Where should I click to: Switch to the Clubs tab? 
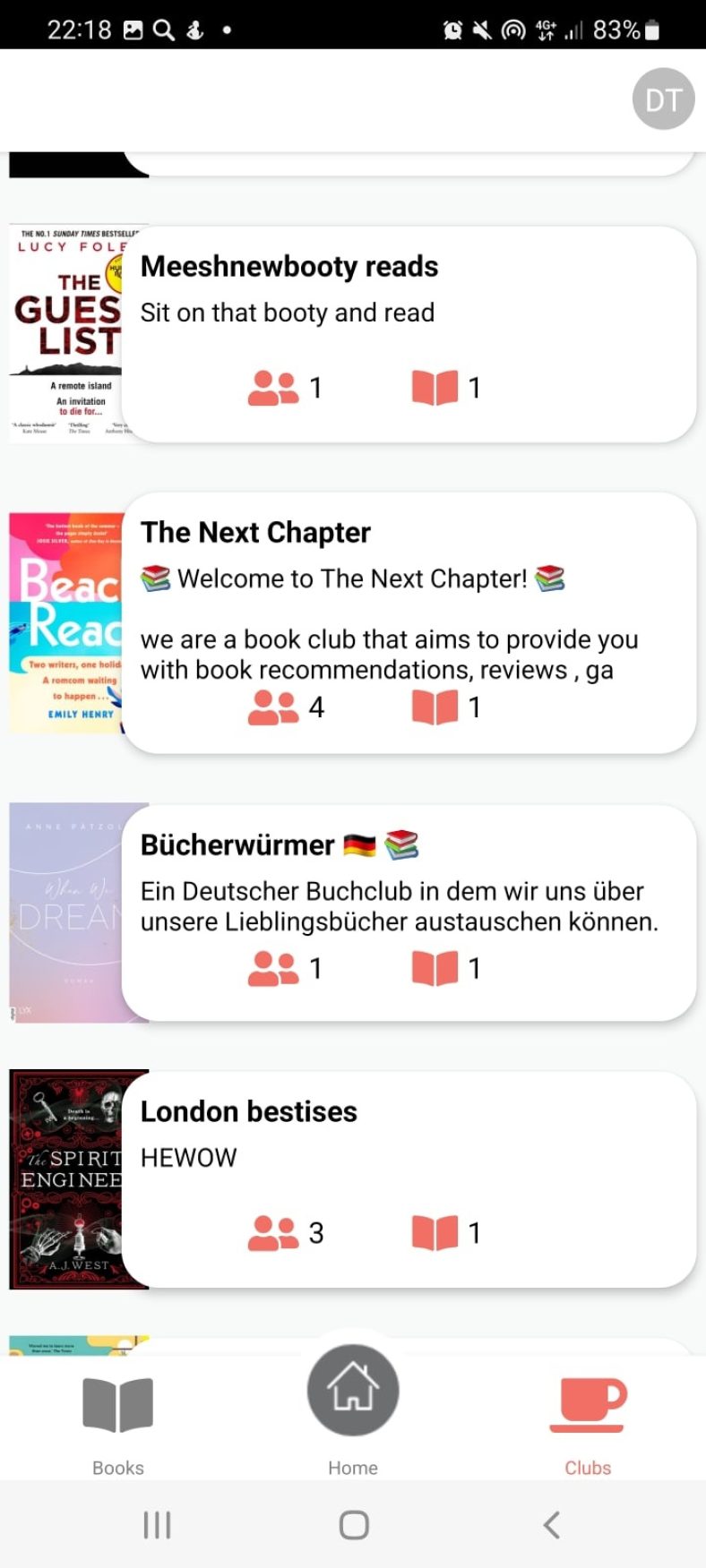coord(587,1424)
